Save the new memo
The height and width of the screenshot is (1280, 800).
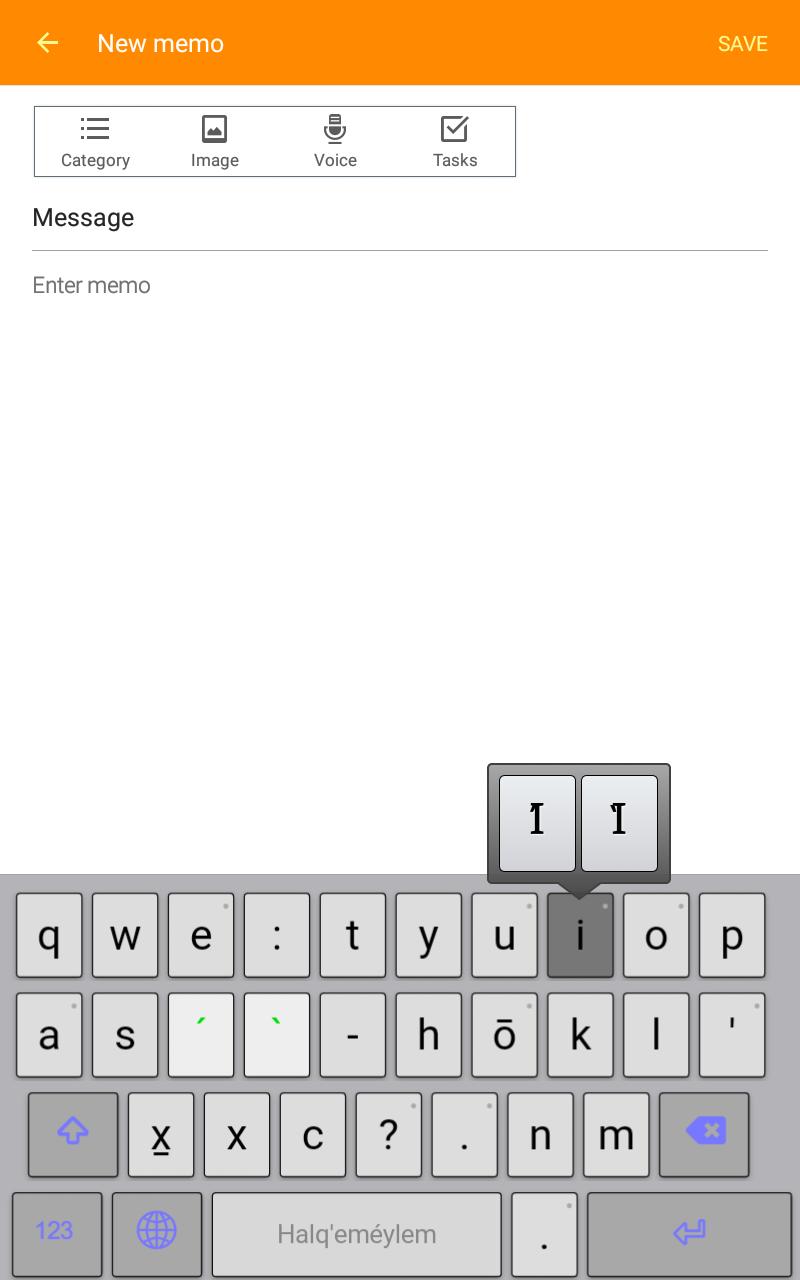pos(742,43)
